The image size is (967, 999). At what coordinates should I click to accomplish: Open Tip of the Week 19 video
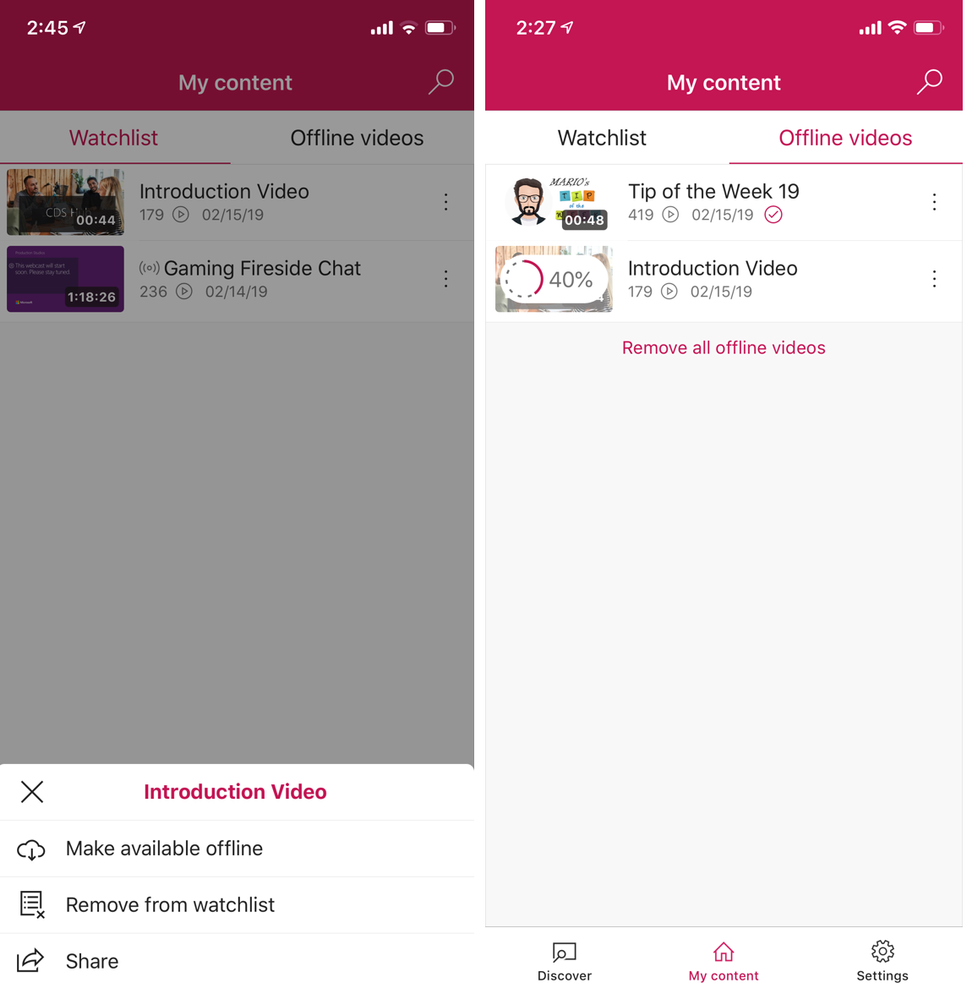pos(713,192)
